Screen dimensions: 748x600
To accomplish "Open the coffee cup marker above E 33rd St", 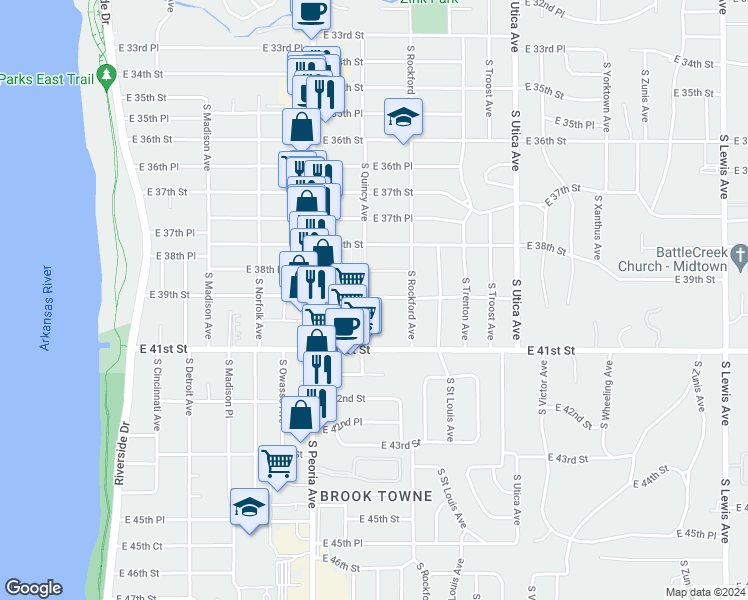I will point(311,12).
